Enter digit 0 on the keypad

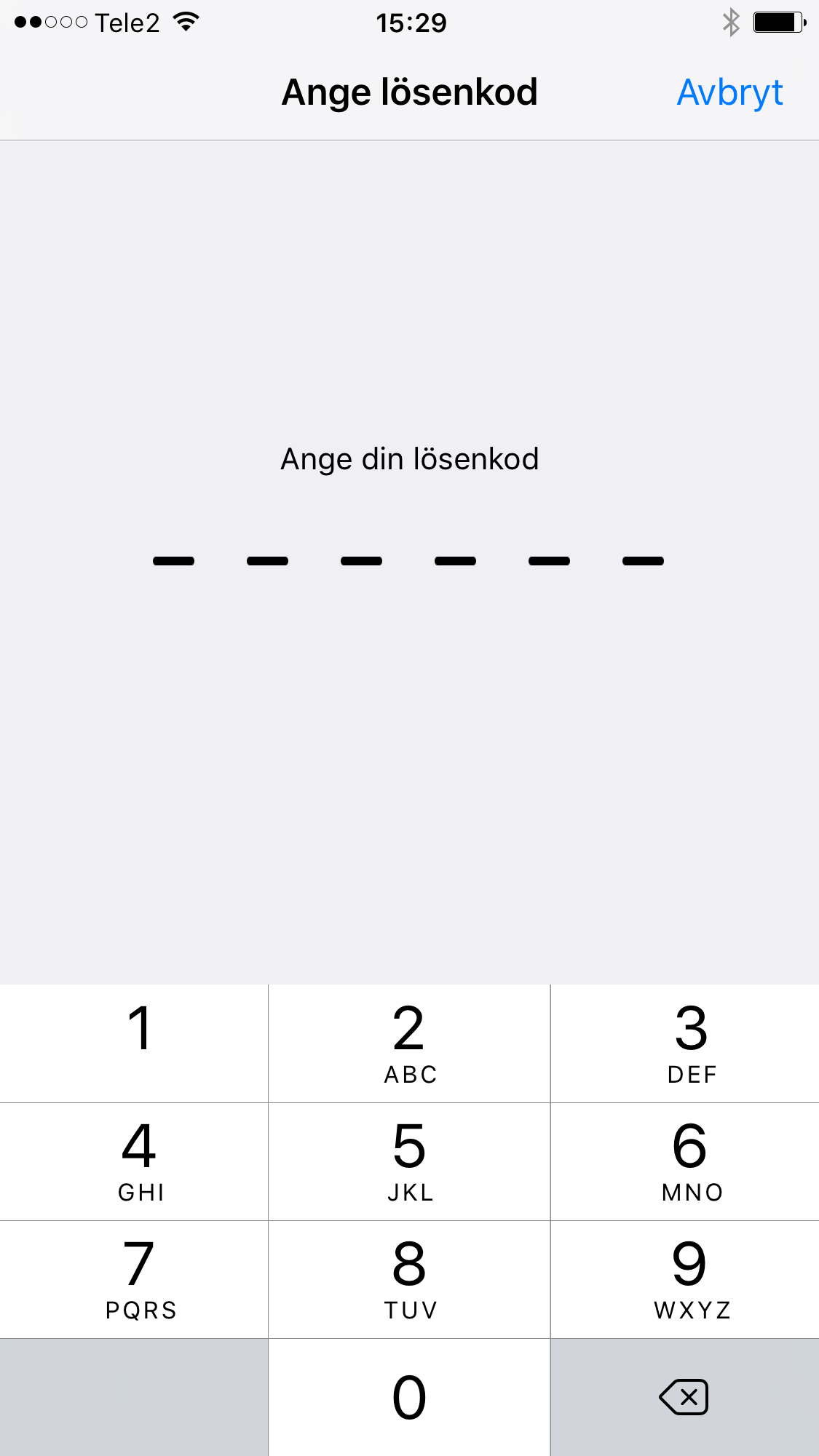coord(409,1397)
